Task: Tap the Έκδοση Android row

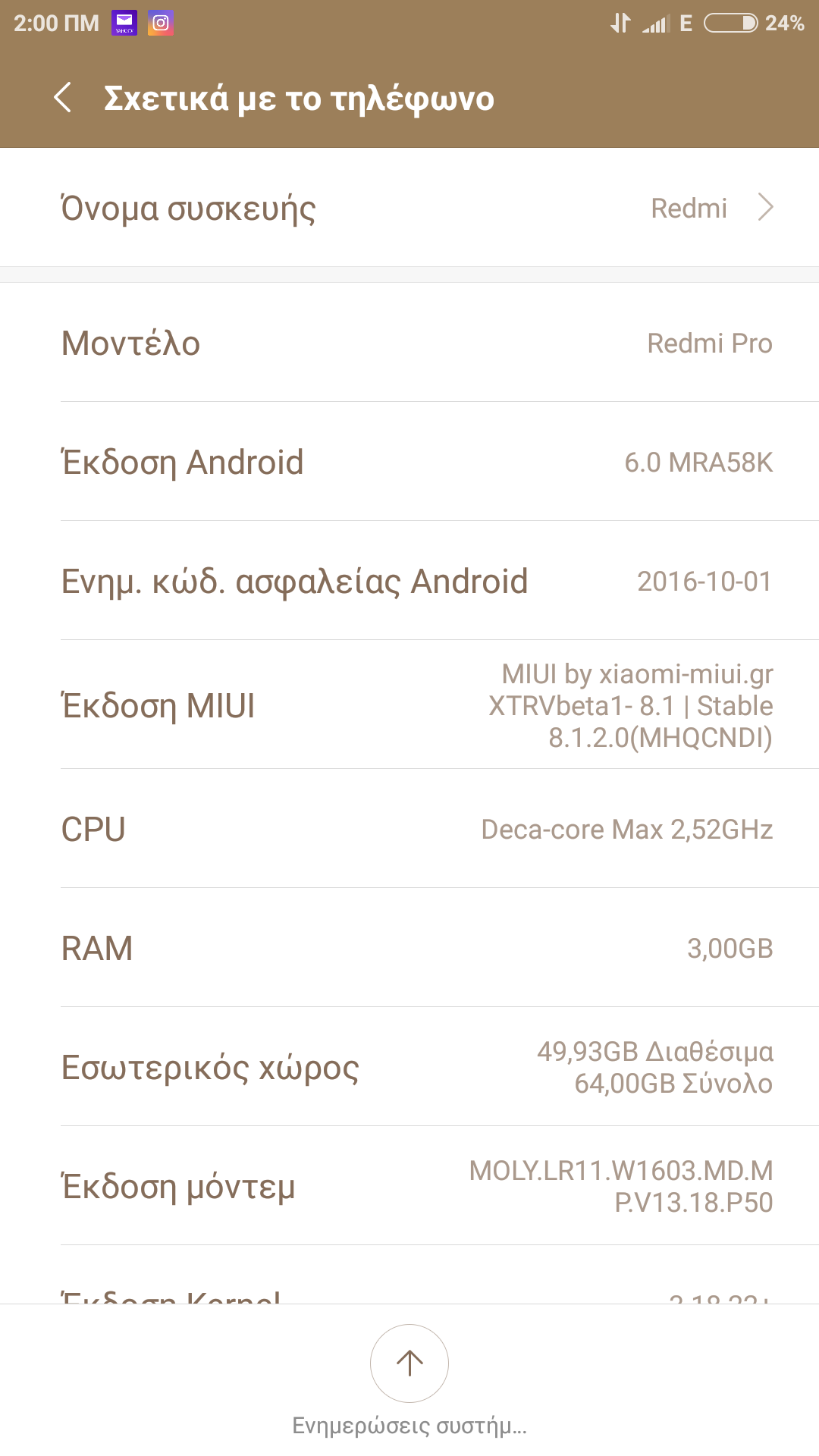Action: coord(409,462)
